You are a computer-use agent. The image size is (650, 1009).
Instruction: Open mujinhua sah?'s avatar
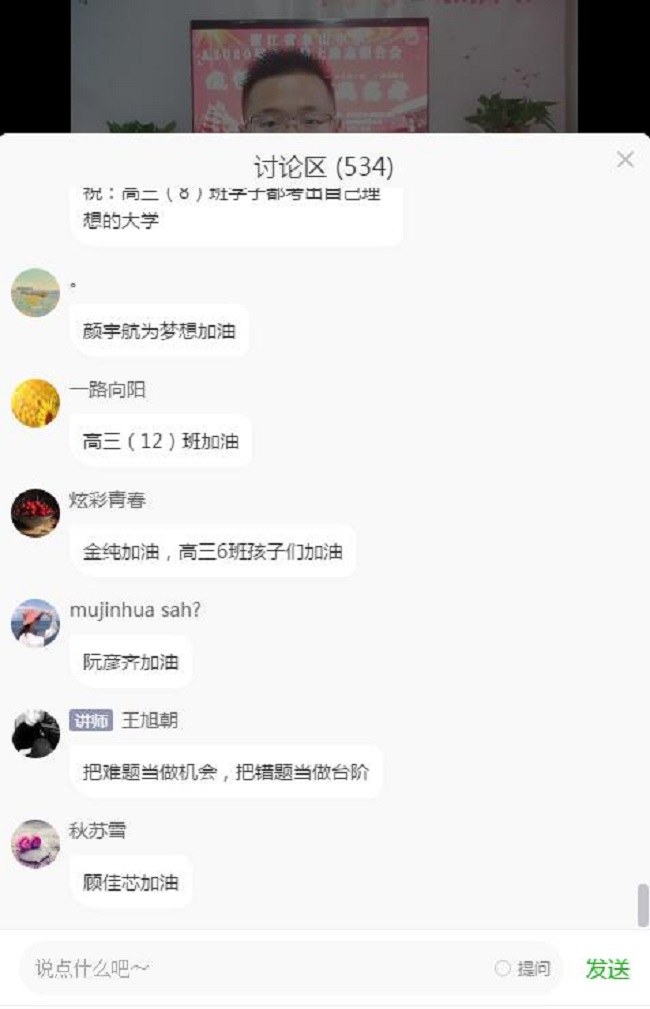tap(35, 623)
